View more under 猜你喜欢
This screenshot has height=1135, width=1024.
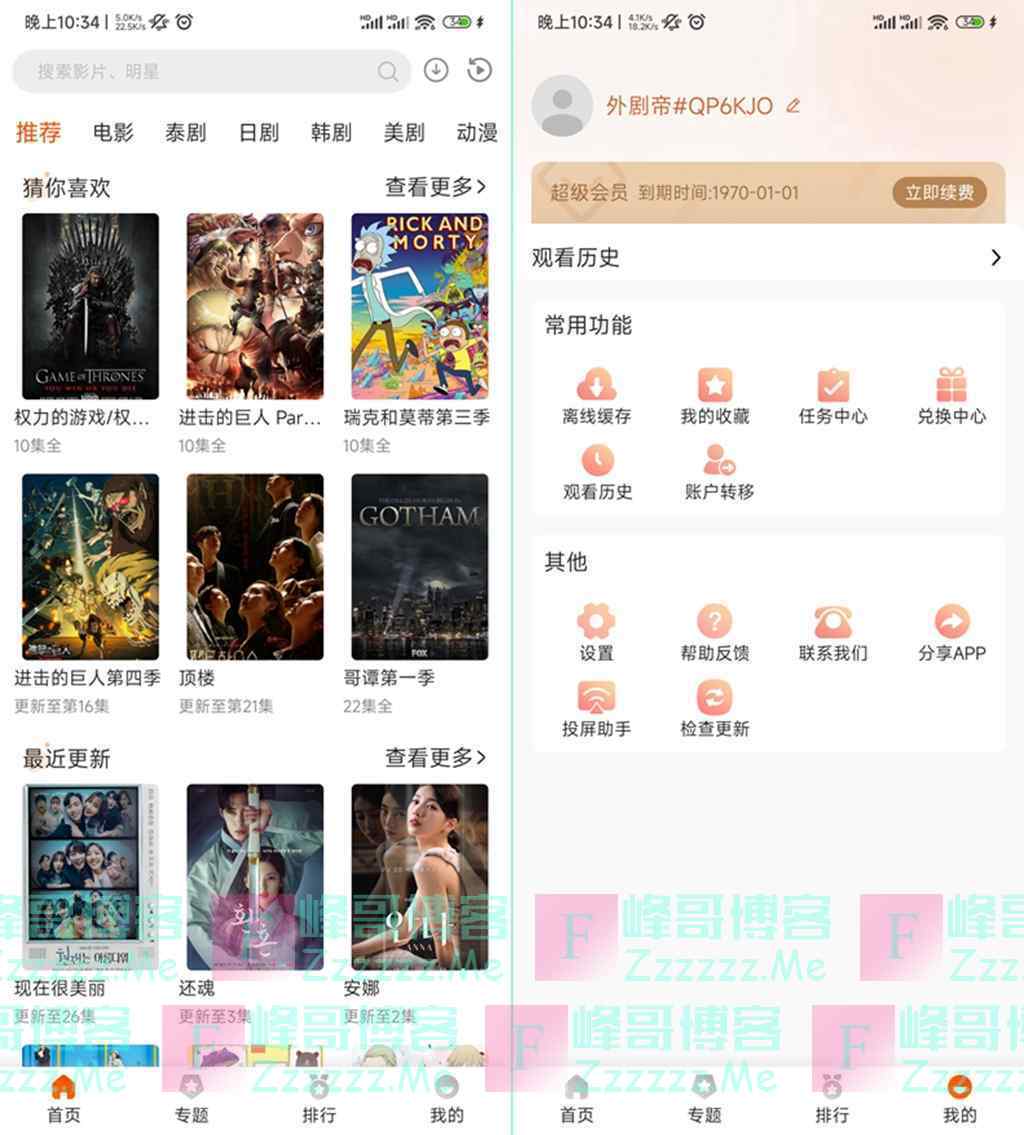tap(436, 187)
